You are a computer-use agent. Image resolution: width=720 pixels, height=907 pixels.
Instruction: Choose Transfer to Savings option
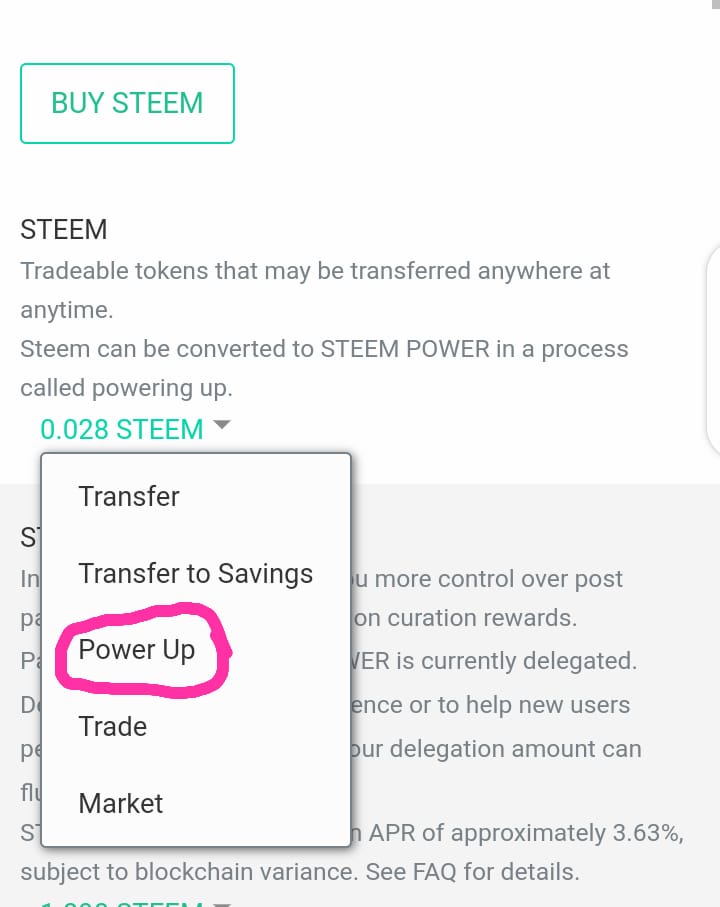(x=195, y=573)
